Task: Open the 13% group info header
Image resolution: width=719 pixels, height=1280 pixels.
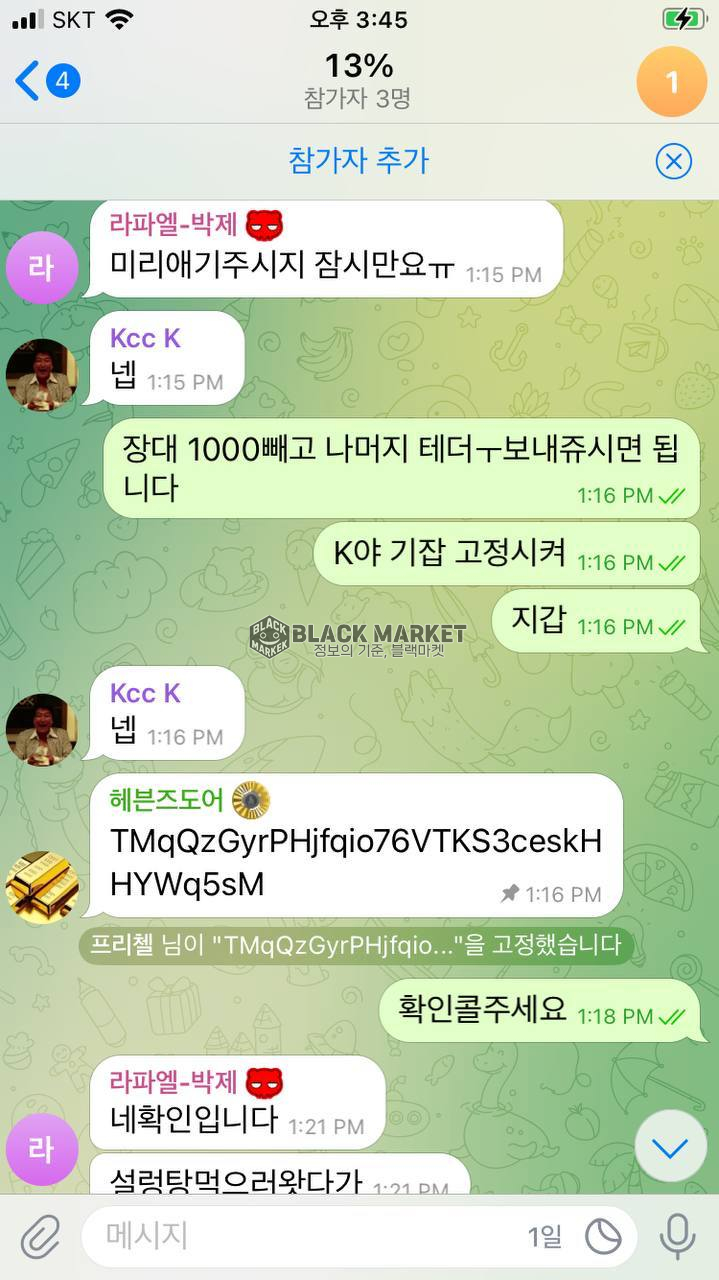Action: pyautogui.click(x=358, y=80)
